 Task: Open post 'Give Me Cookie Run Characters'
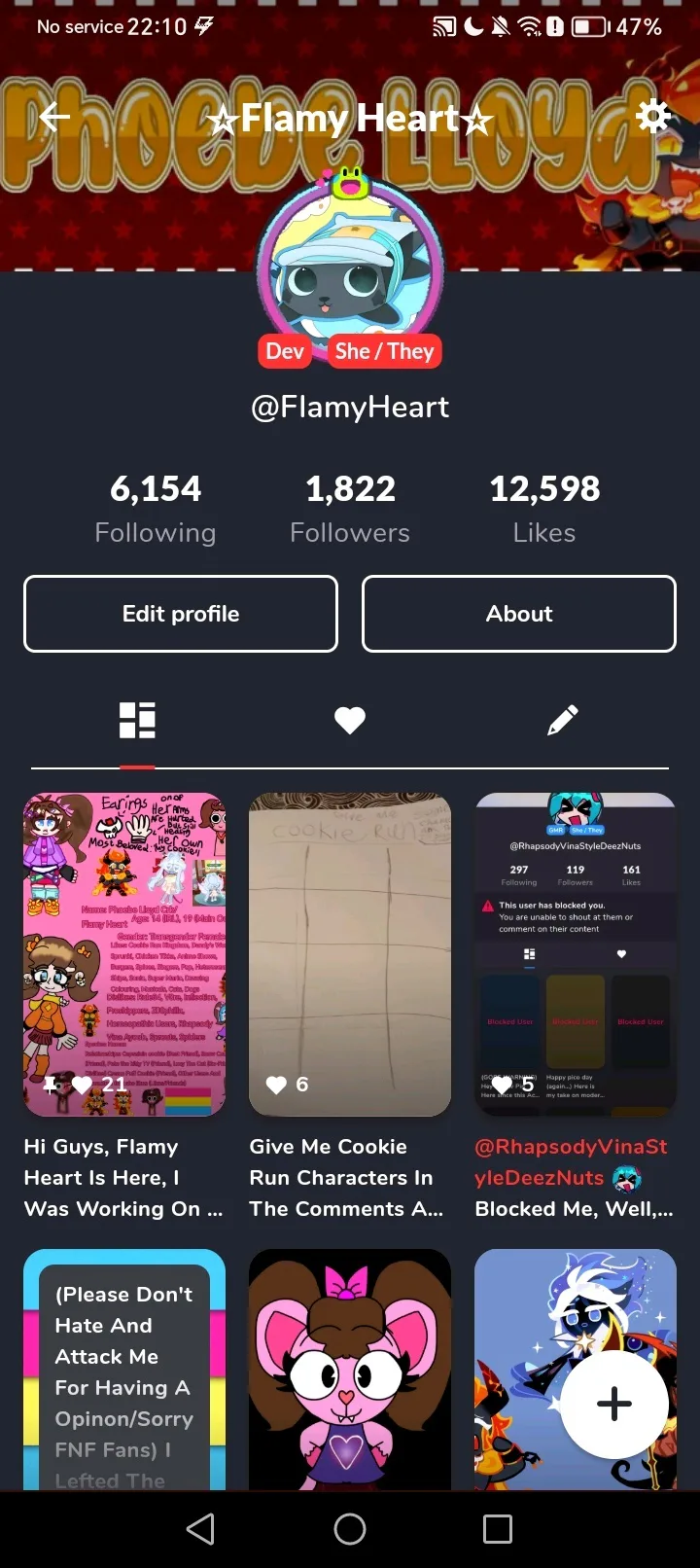pos(350,1007)
